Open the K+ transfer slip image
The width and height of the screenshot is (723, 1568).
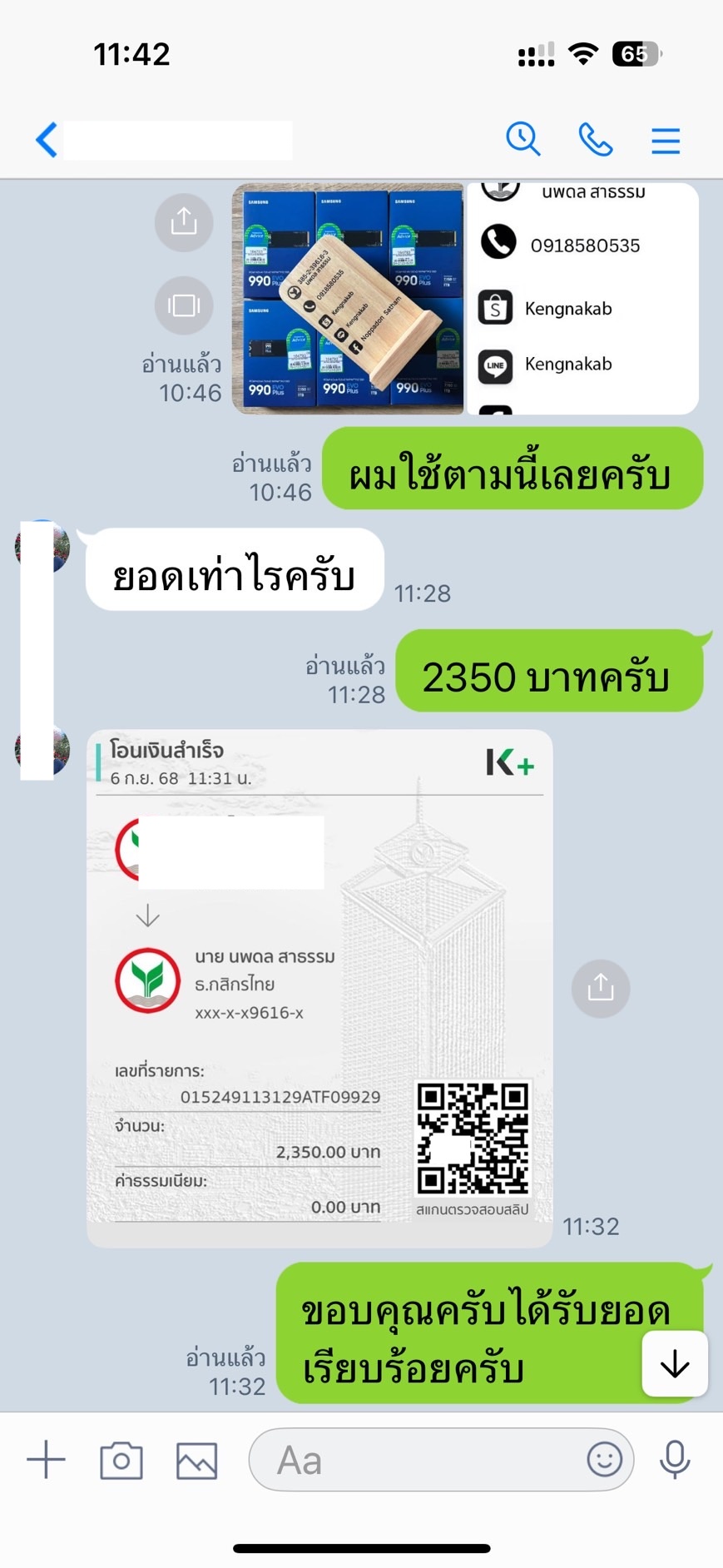coord(319,988)
